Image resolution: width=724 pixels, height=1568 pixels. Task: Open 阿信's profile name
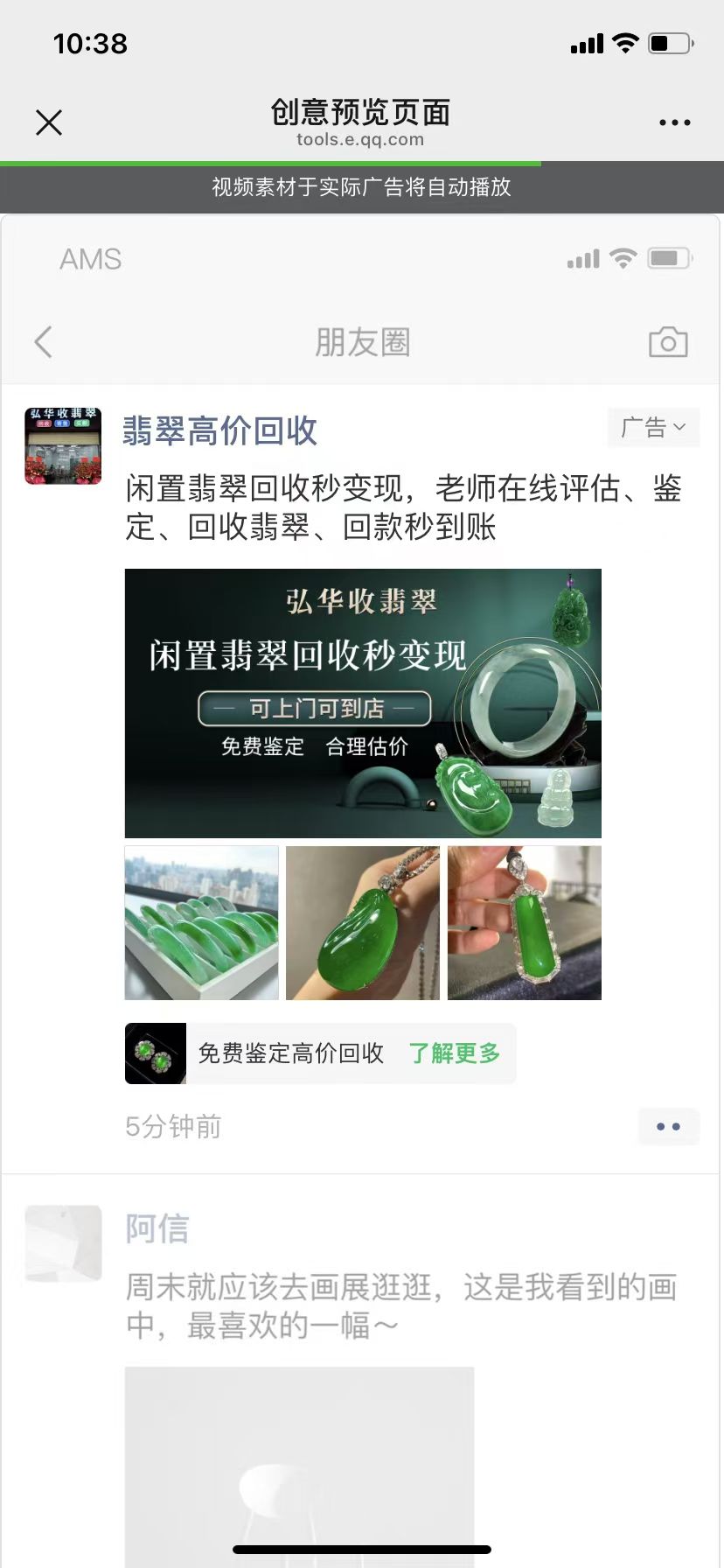pos(157,1228)
